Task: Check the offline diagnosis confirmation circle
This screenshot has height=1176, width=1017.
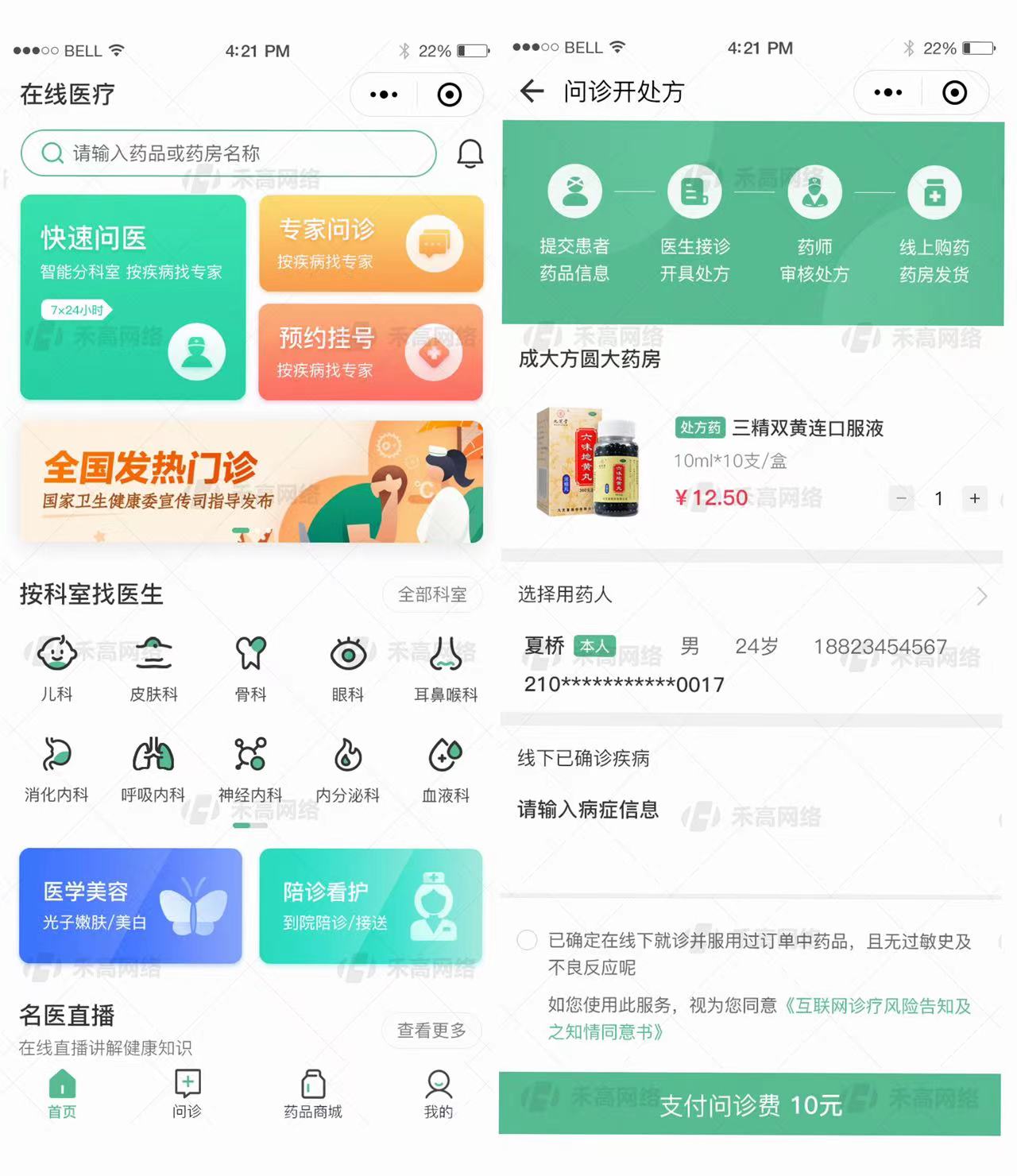Action: point(527,940)
